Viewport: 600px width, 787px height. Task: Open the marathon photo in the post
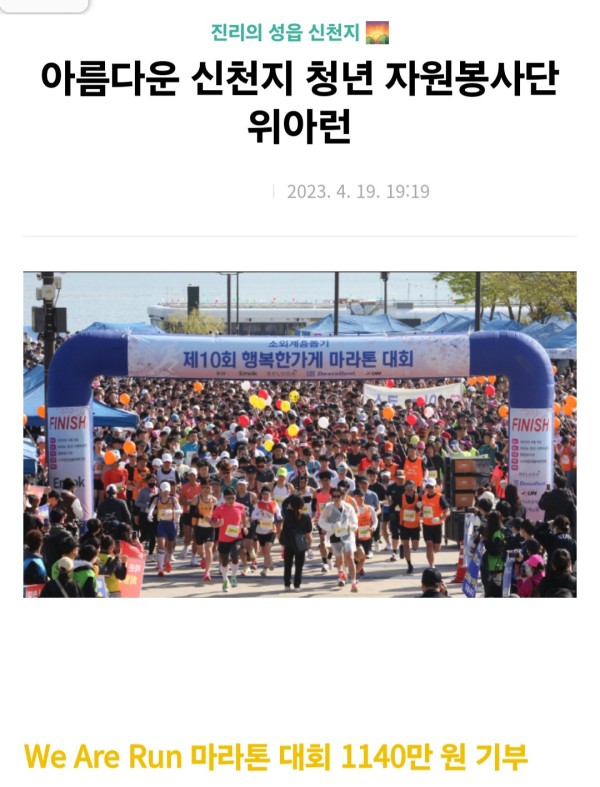300,434
